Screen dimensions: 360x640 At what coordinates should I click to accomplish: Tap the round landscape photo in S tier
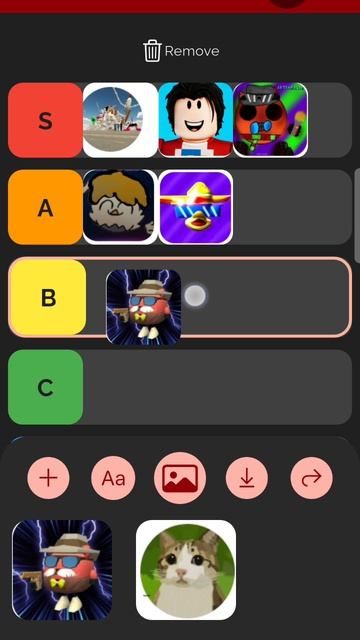120,120
